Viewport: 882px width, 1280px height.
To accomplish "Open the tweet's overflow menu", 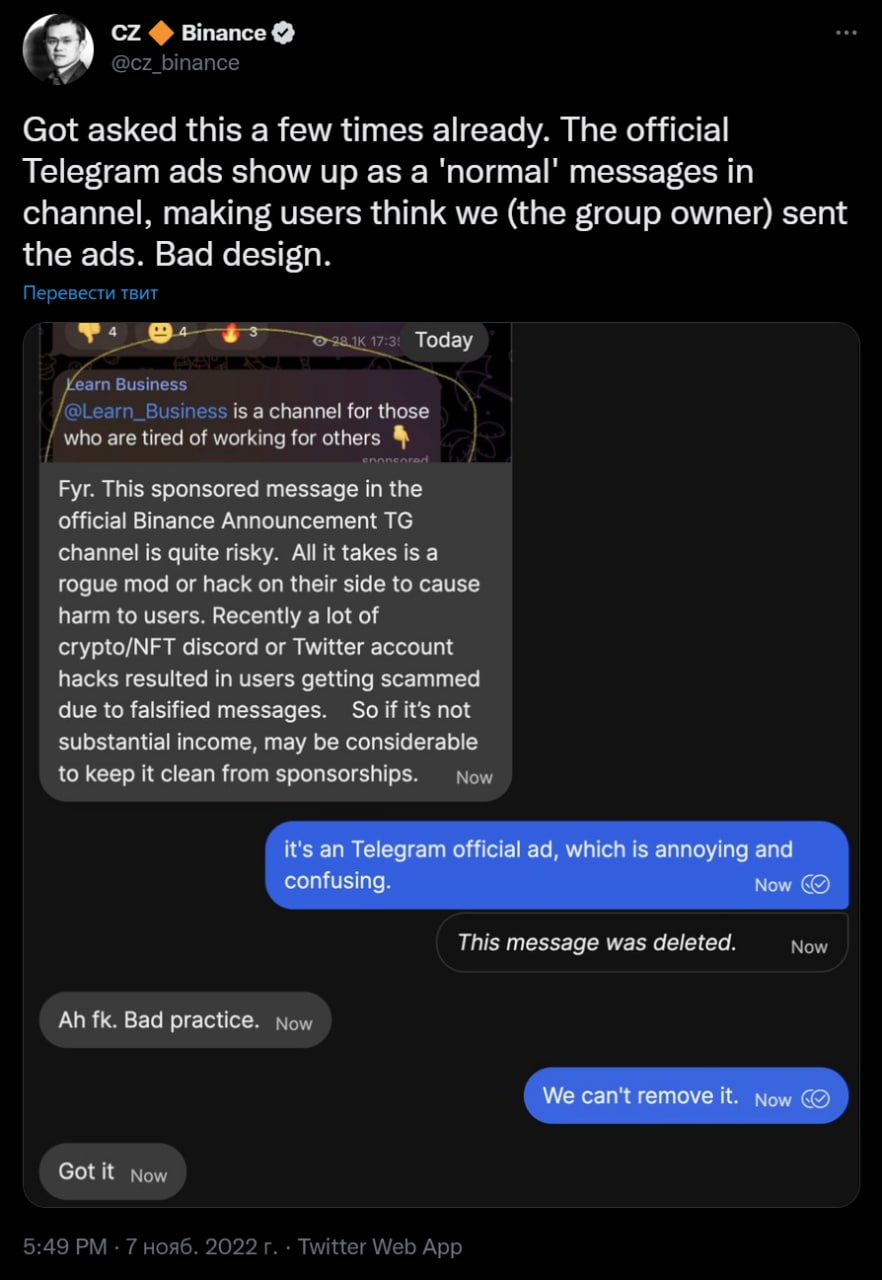I will 846,33.
